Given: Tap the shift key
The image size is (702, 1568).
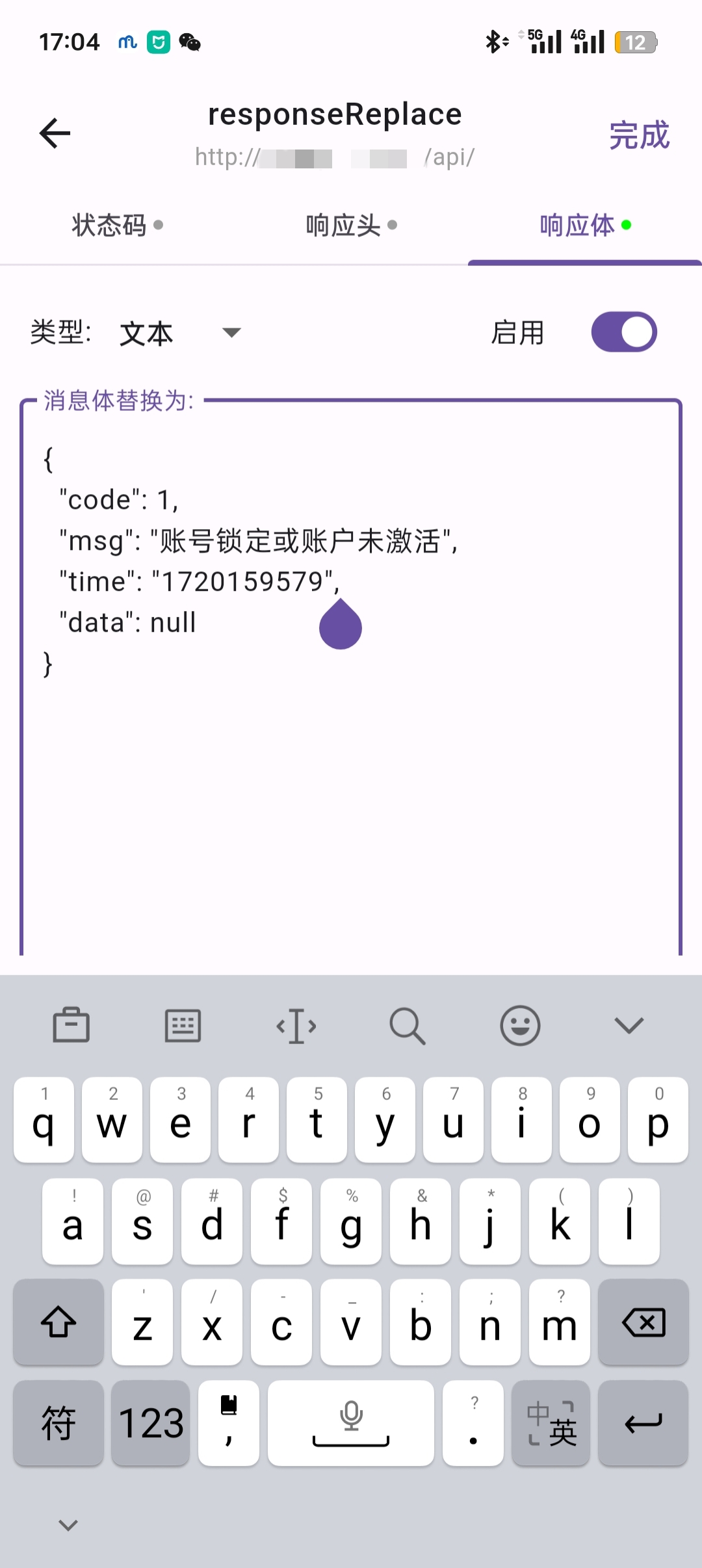Looking at the screenshot, I should pyautogui.click(x=58, y=1323).
